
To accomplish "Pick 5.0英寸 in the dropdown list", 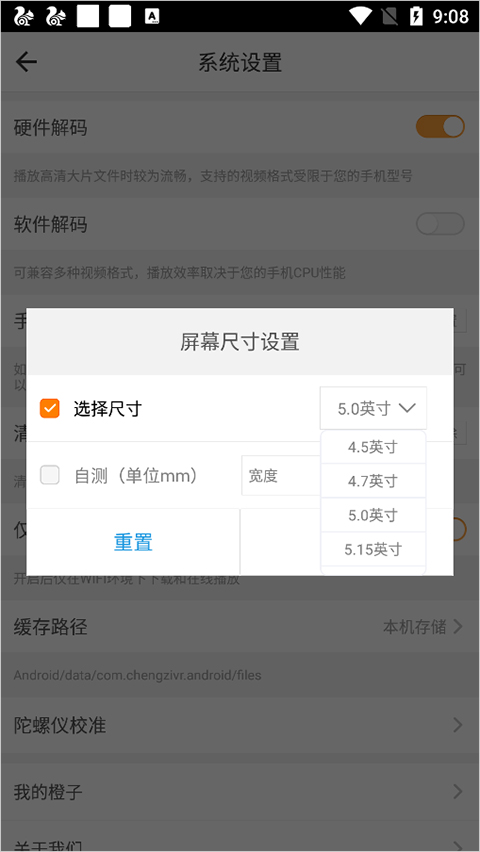I will coord(373,515).
